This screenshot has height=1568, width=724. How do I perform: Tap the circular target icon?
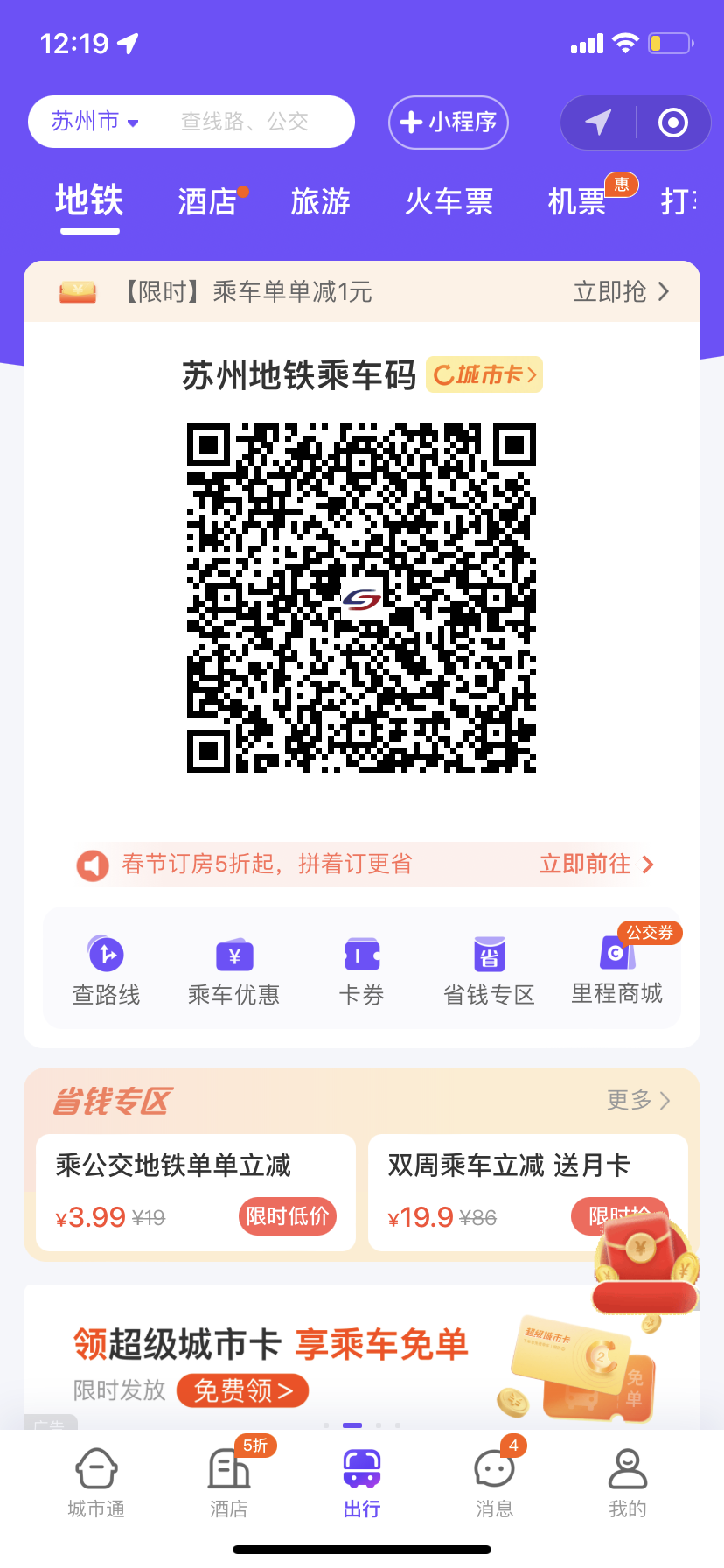point(672,122)
